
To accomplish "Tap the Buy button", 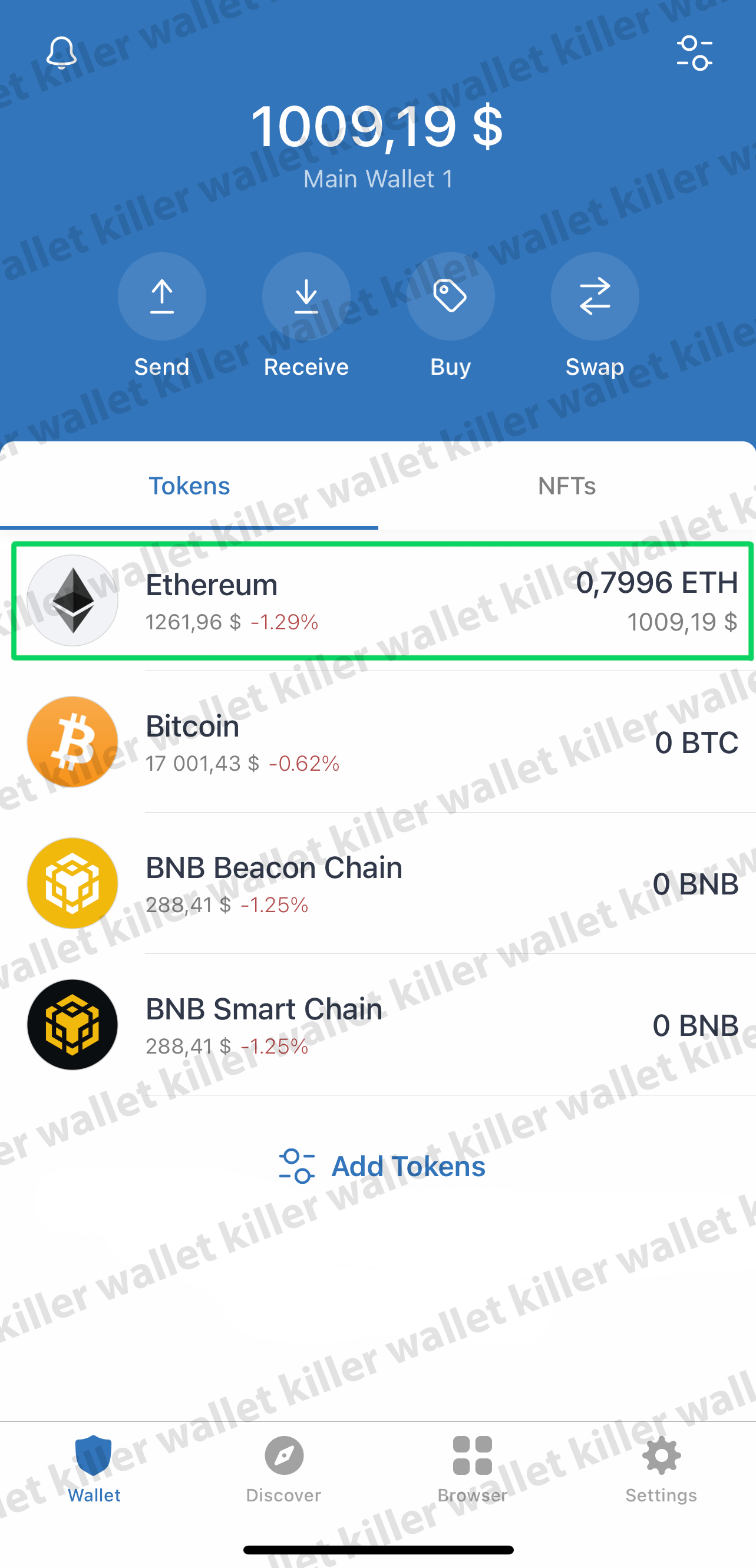I will click(450, 297).
